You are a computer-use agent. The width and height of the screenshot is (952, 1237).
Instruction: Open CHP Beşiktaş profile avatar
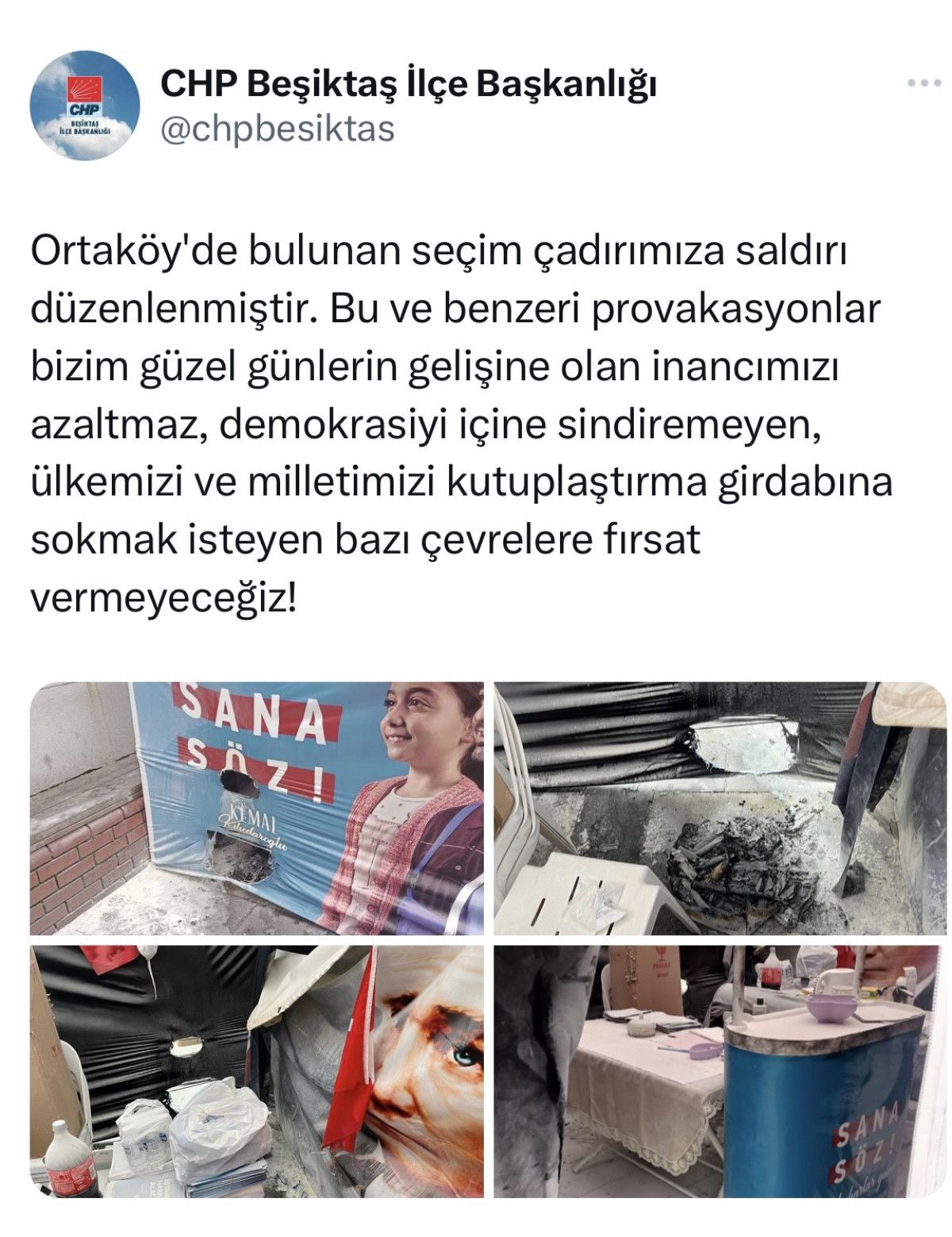[x=85, y=106]
